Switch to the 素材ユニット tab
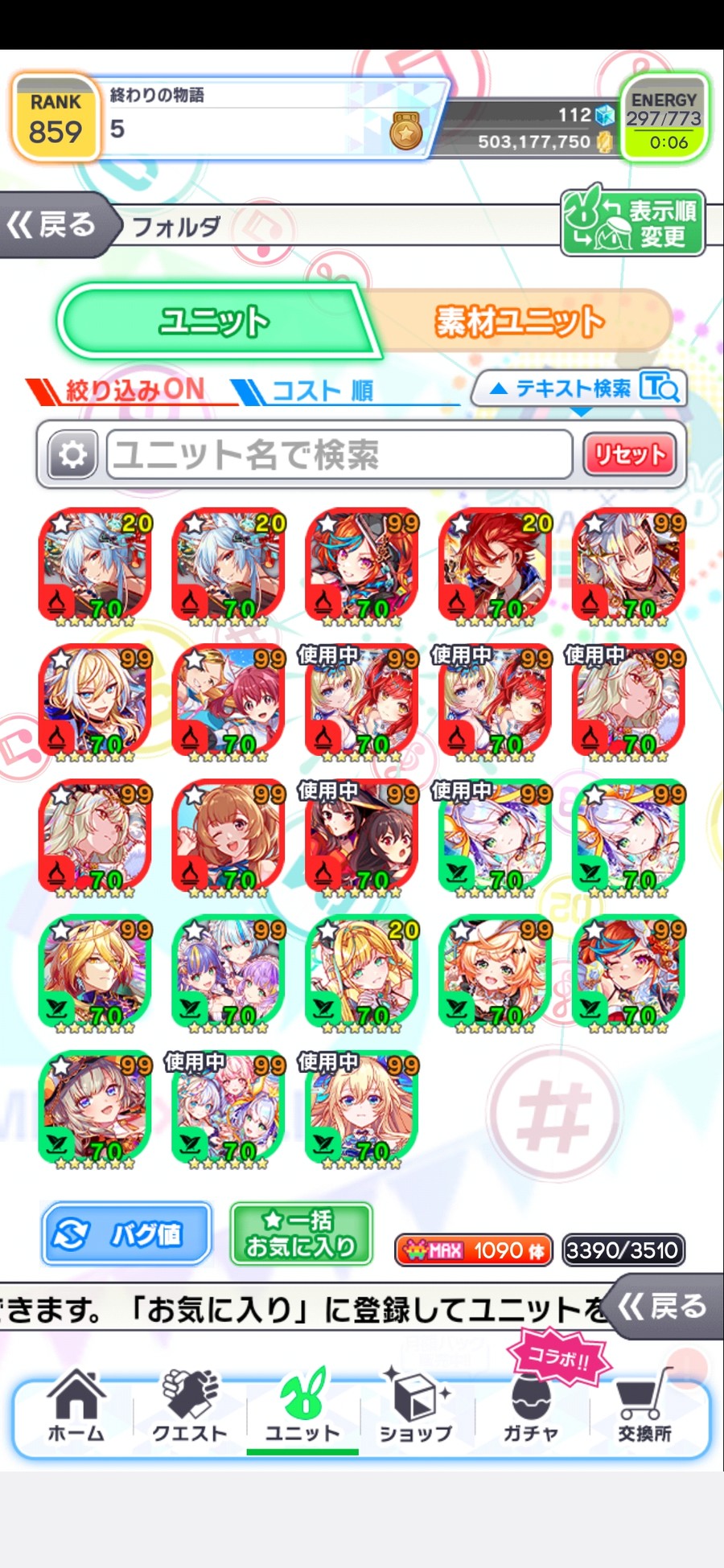Screen dimensions: 724x1568 tap(519, 322)
